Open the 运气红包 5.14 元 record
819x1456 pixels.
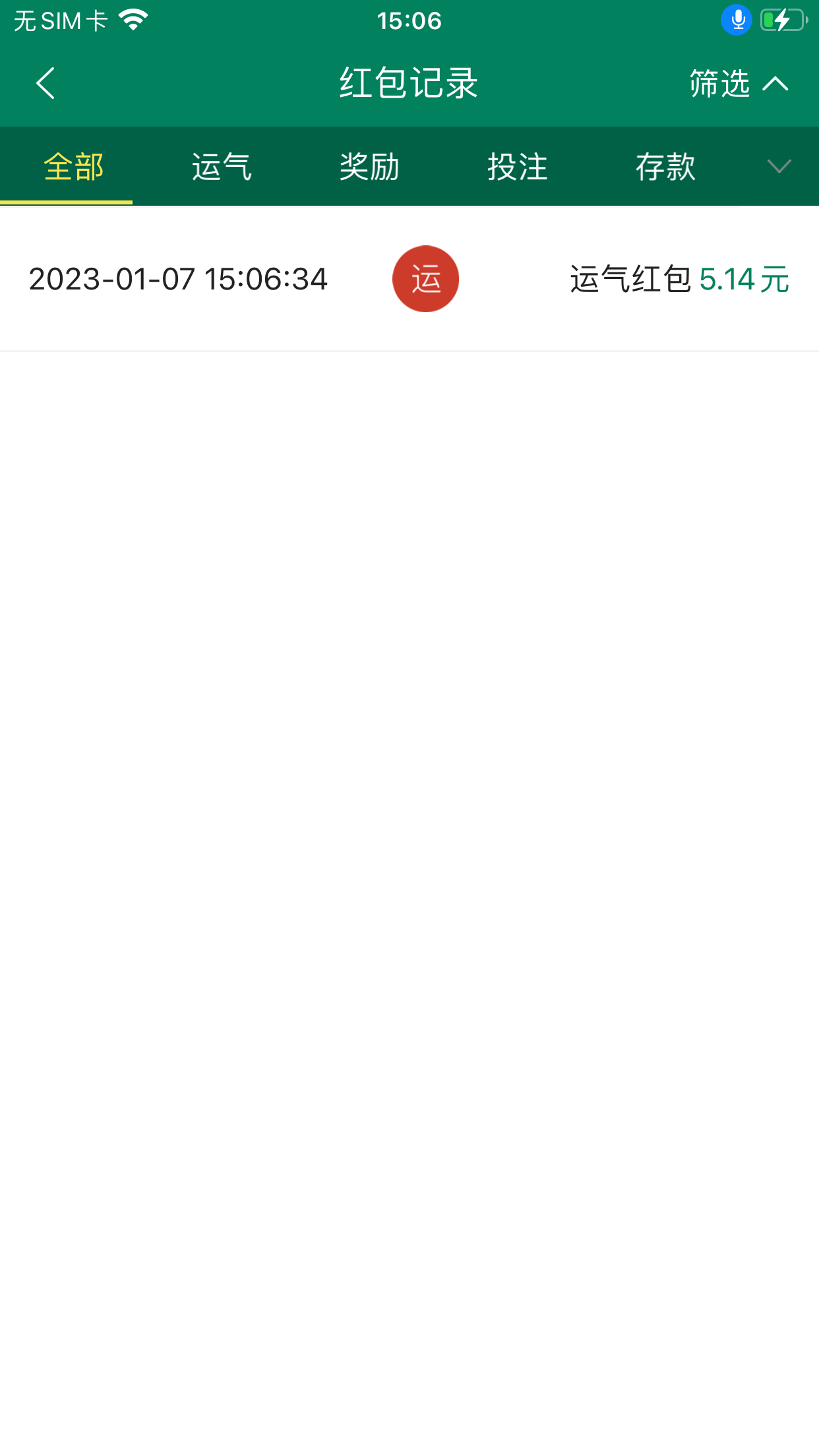coord(409,279)
